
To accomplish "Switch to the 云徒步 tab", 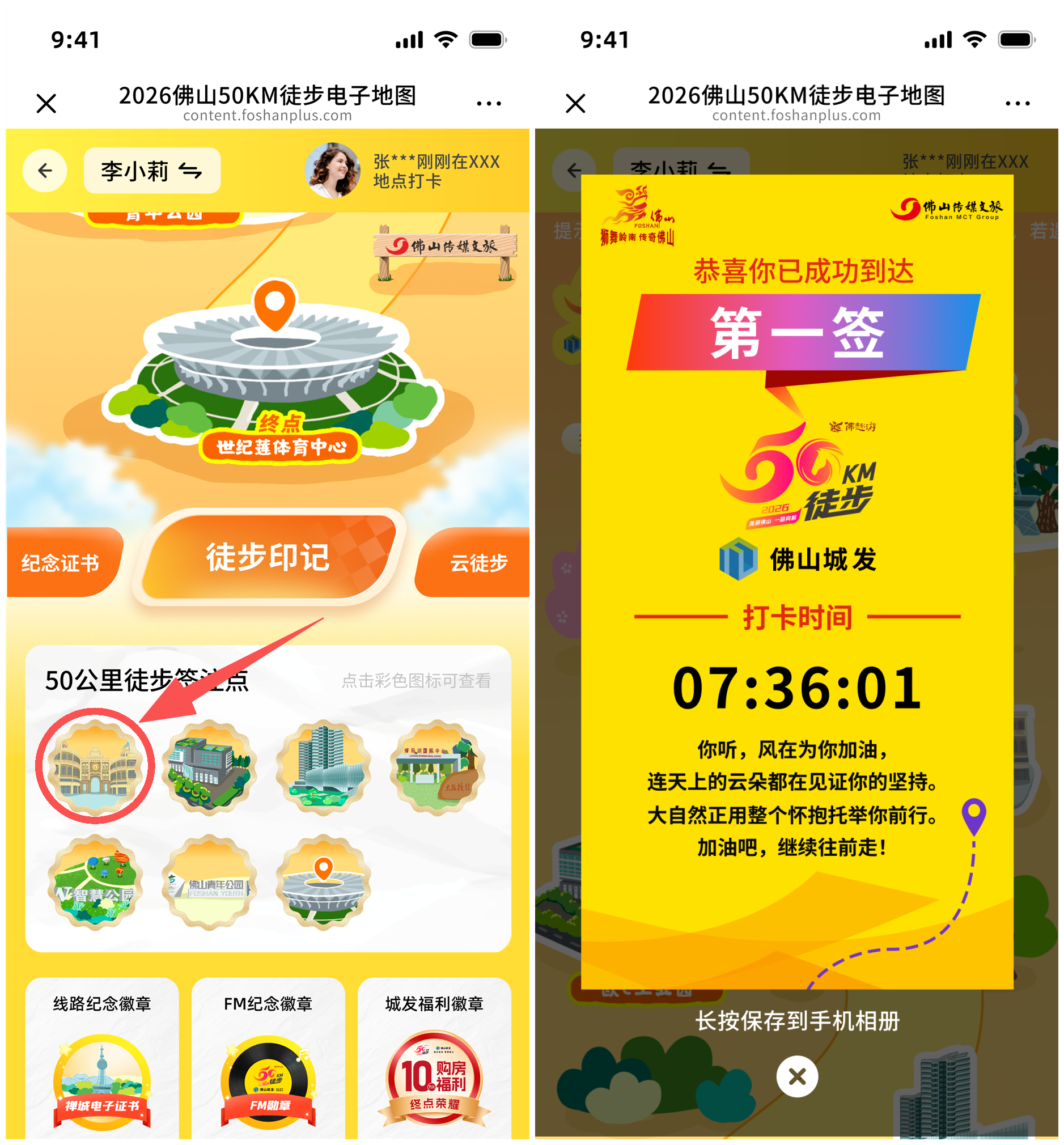I will tap(478, 562).
